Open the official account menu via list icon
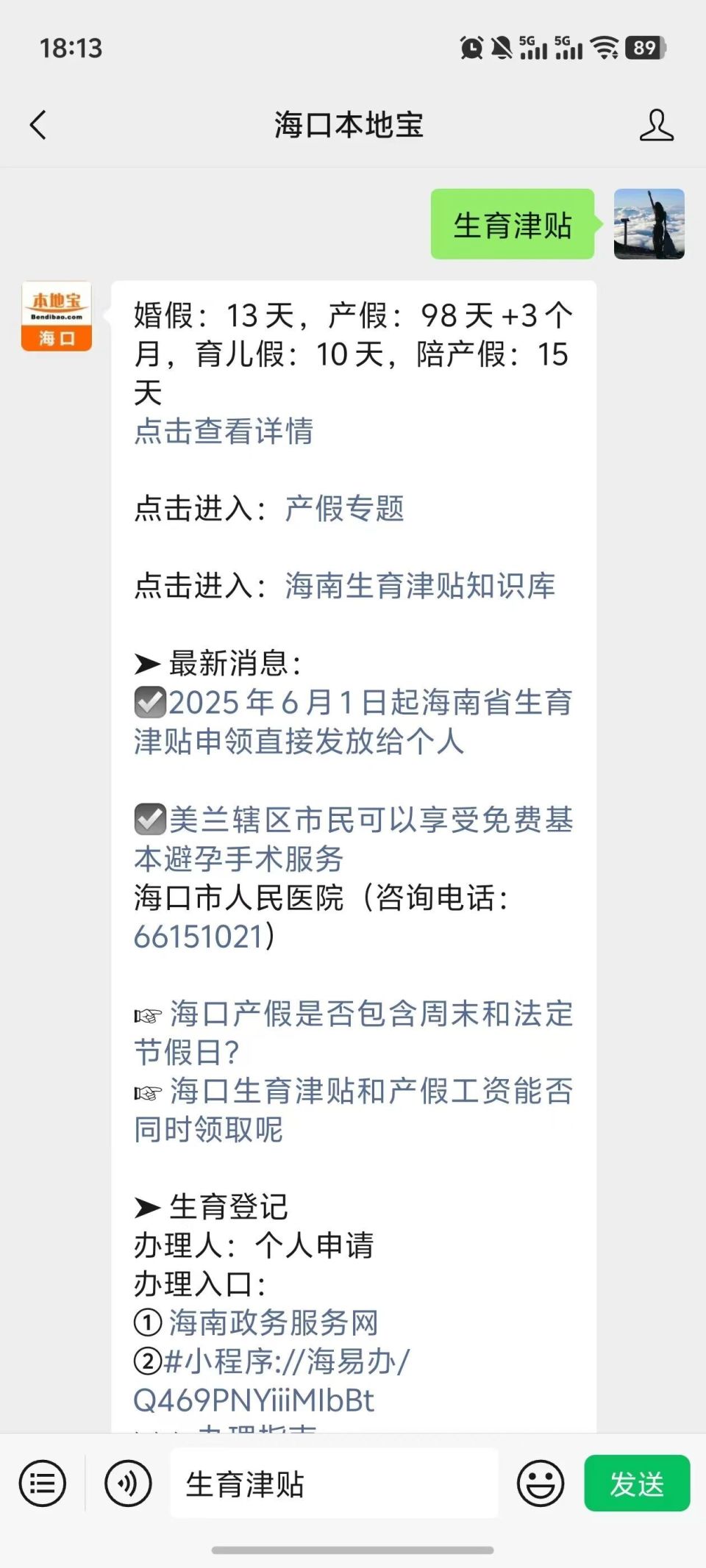This screenshot has height=1568, width=706. 42,1483
